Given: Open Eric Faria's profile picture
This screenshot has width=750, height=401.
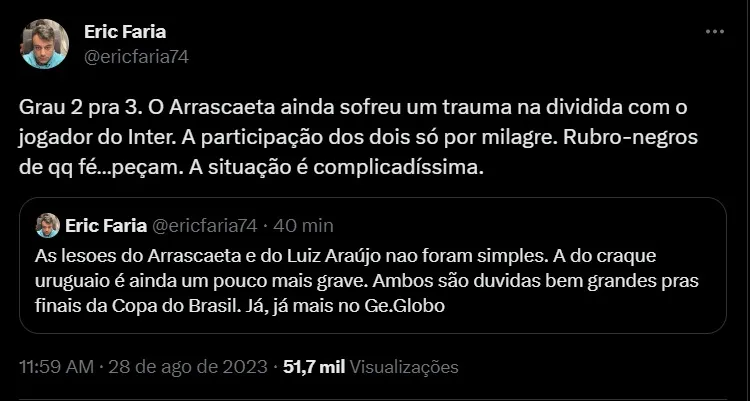Looking at the screenshot, I should click(44, 44).
